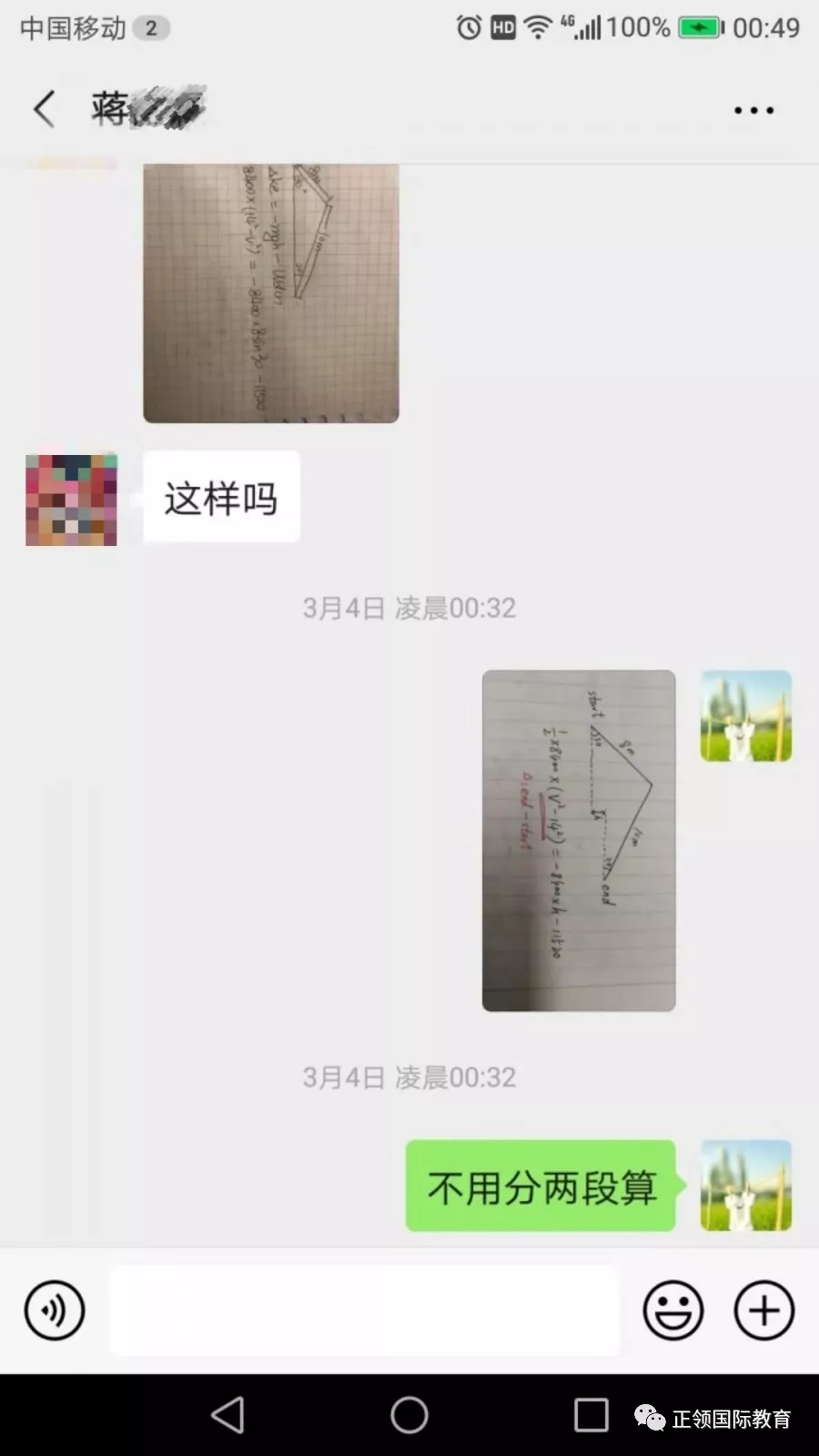Tap the system home button
Screen dimensions: 819x1456
click(x=409, y=1415)
